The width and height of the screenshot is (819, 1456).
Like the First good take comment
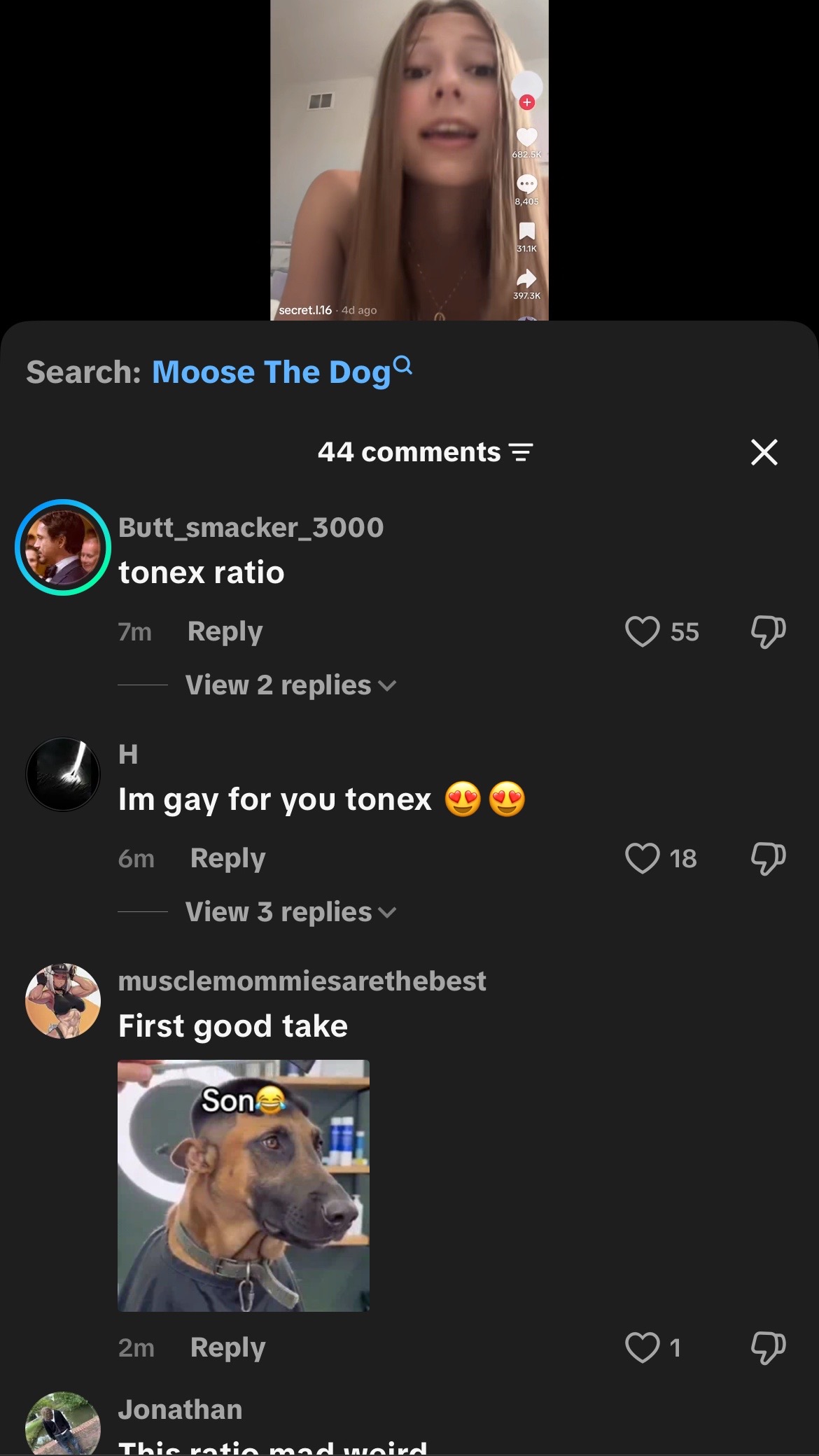pos(642,1347)
